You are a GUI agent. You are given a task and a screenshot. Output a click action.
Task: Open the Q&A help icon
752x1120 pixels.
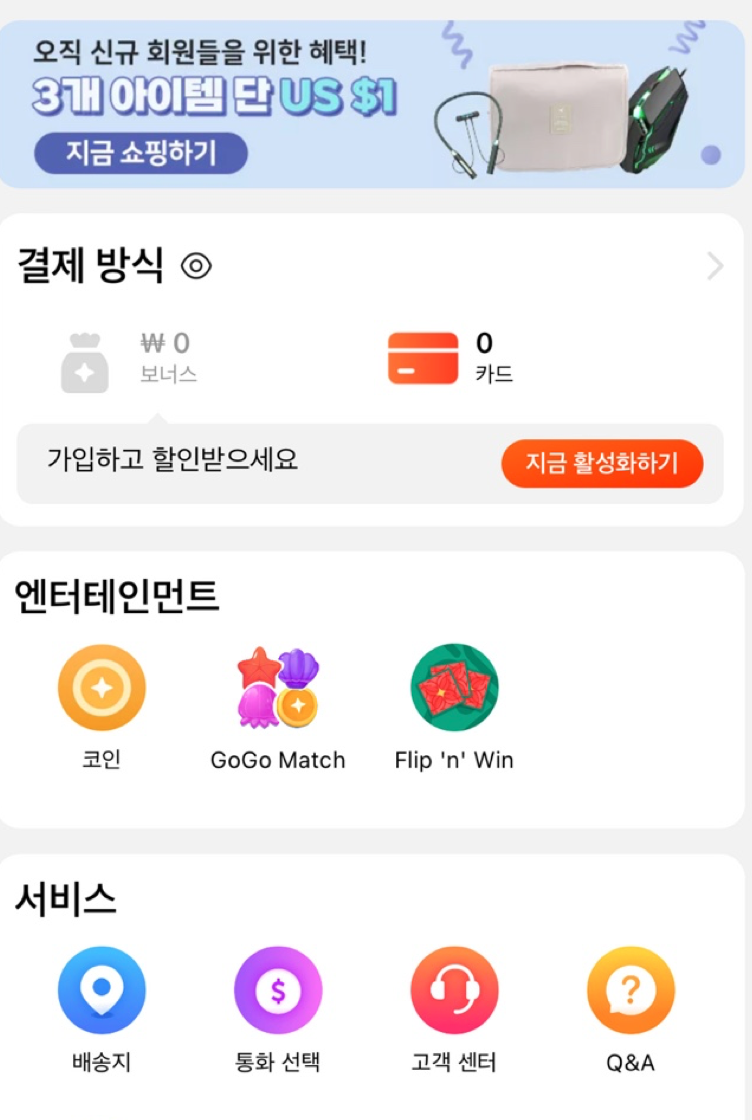631,990
